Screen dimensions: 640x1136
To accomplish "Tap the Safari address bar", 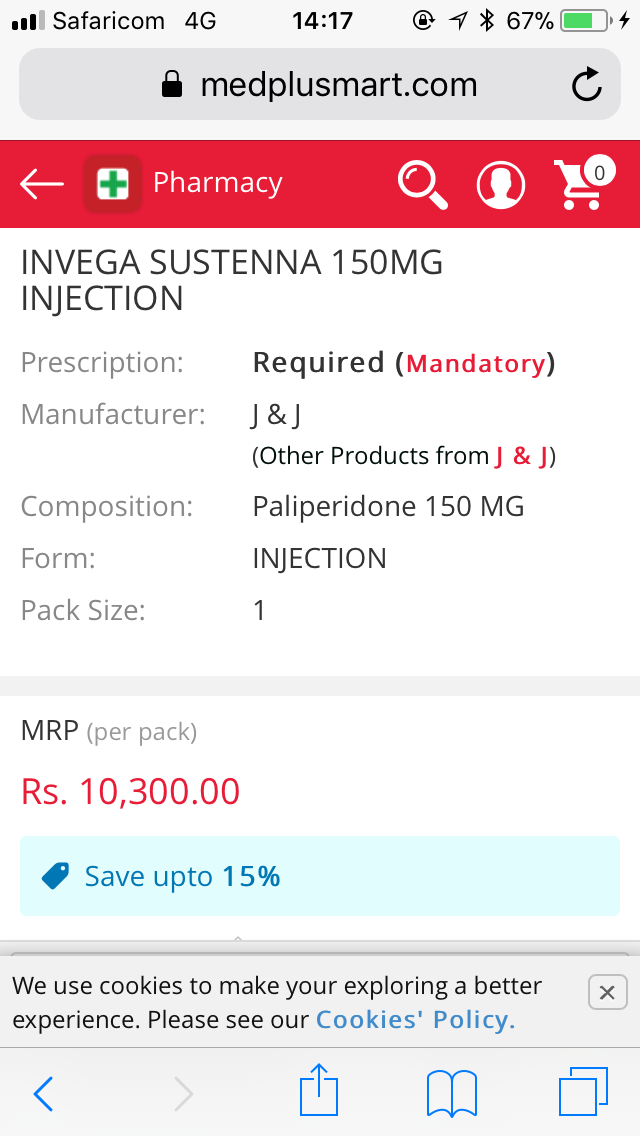I will pyautogui.click(x=318, y=85).
